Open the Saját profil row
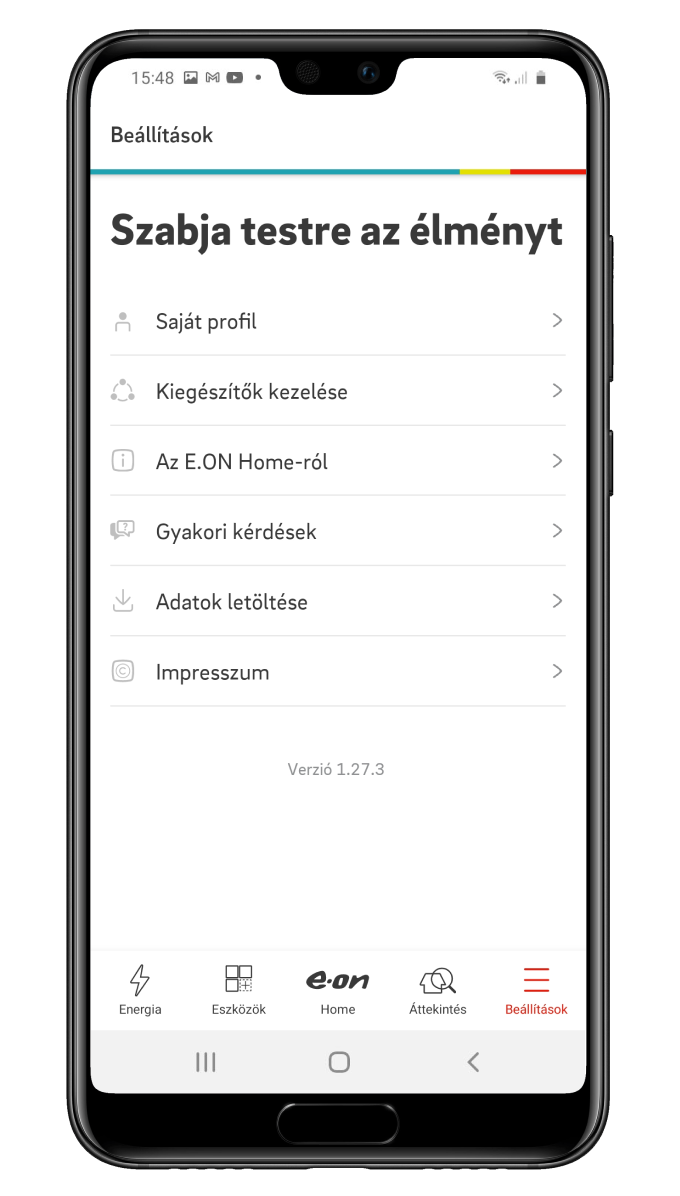 point(337,321)
